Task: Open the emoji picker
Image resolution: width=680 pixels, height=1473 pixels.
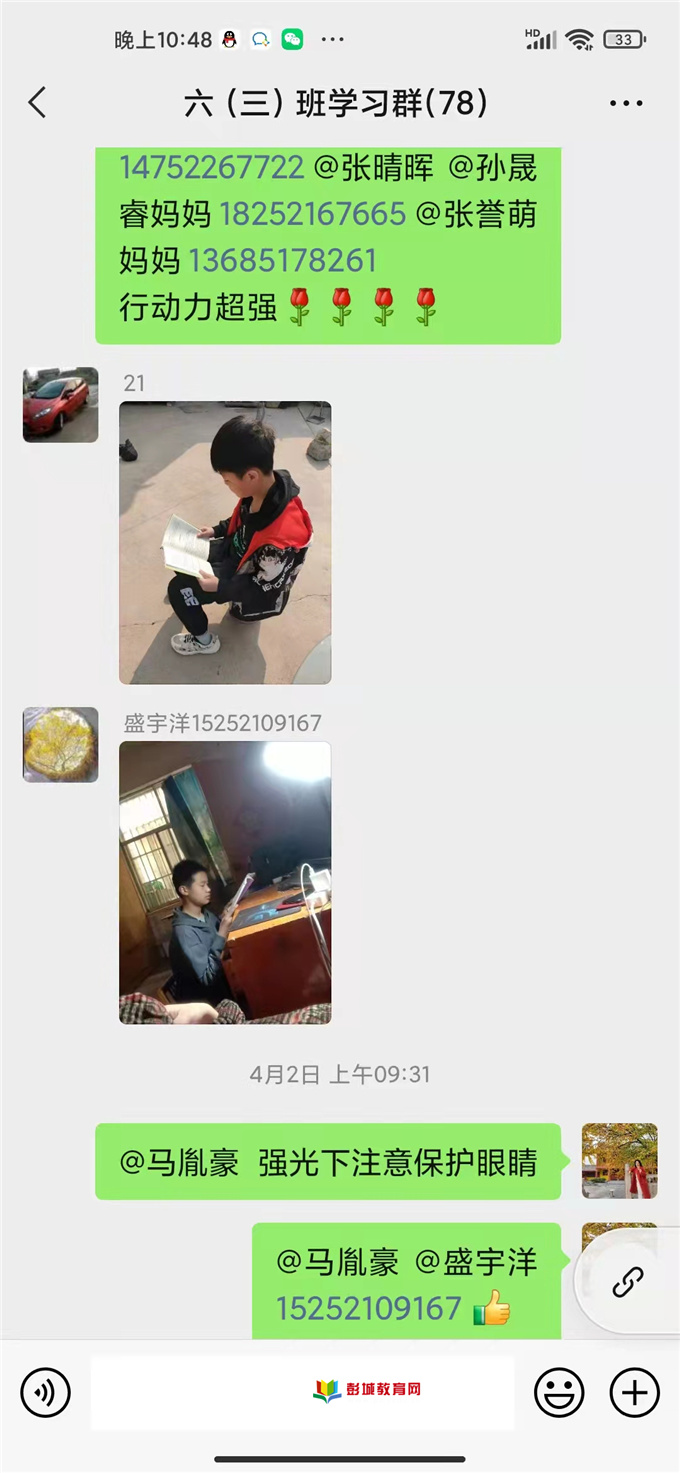Action: (559, 1392)
